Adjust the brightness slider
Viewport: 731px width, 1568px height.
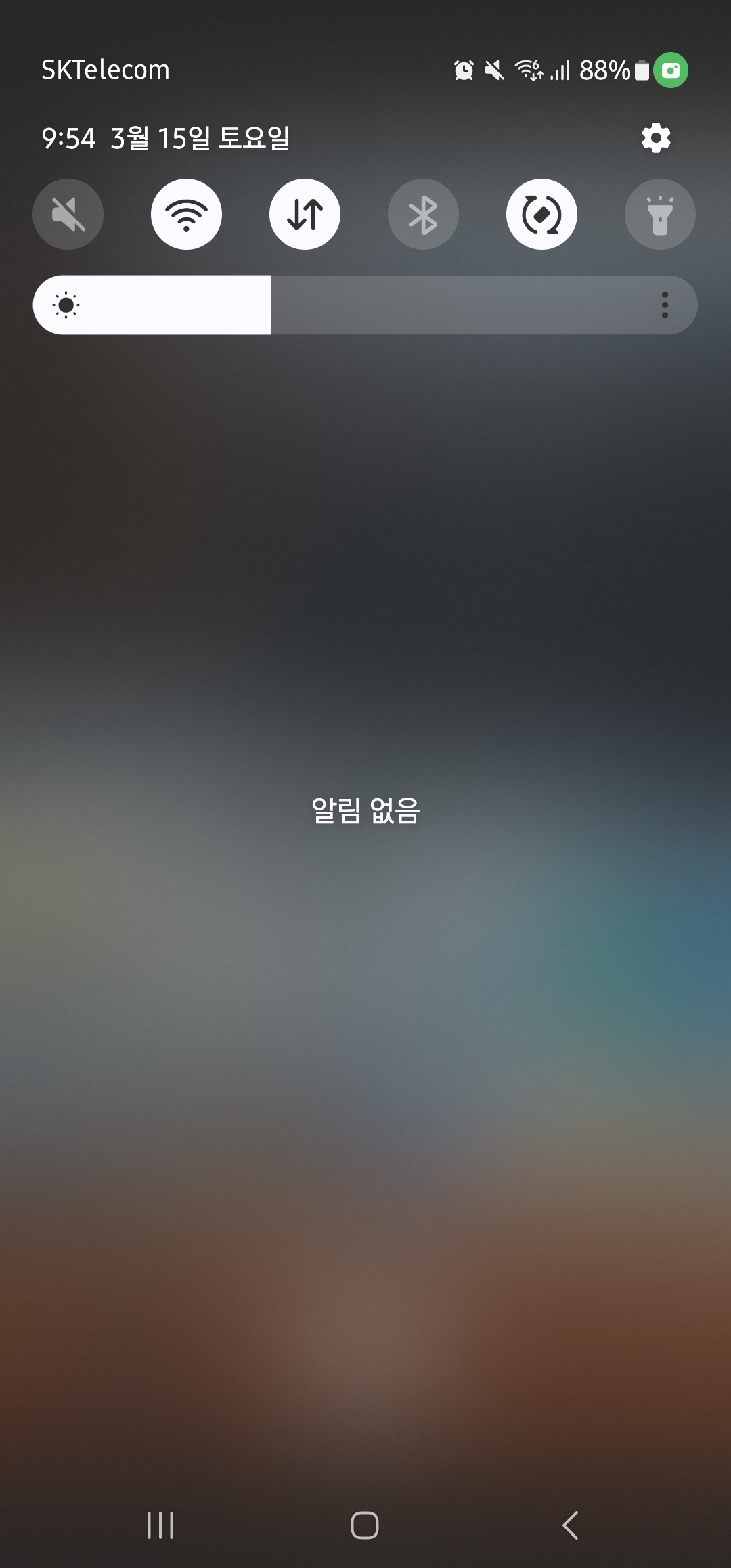[x=271, y=305]
